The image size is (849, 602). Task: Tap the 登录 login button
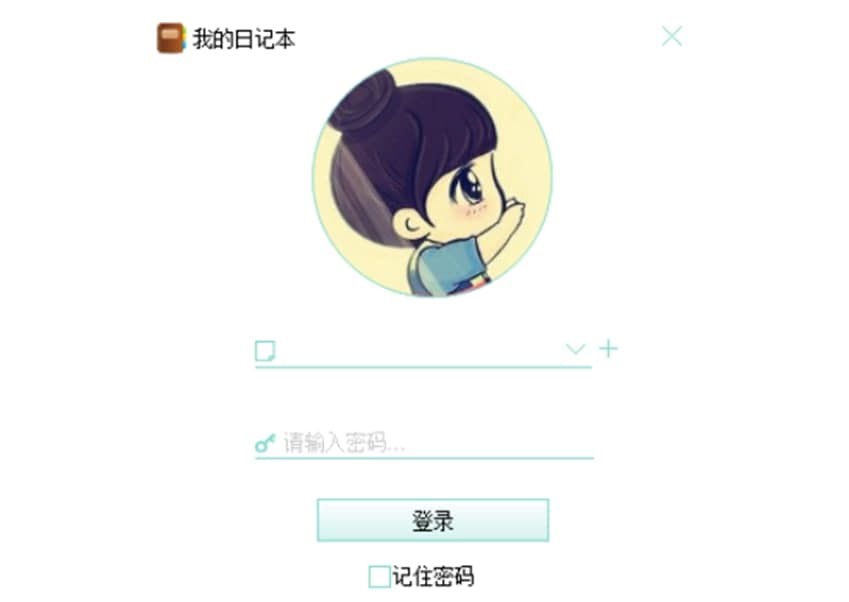point(432,520)
